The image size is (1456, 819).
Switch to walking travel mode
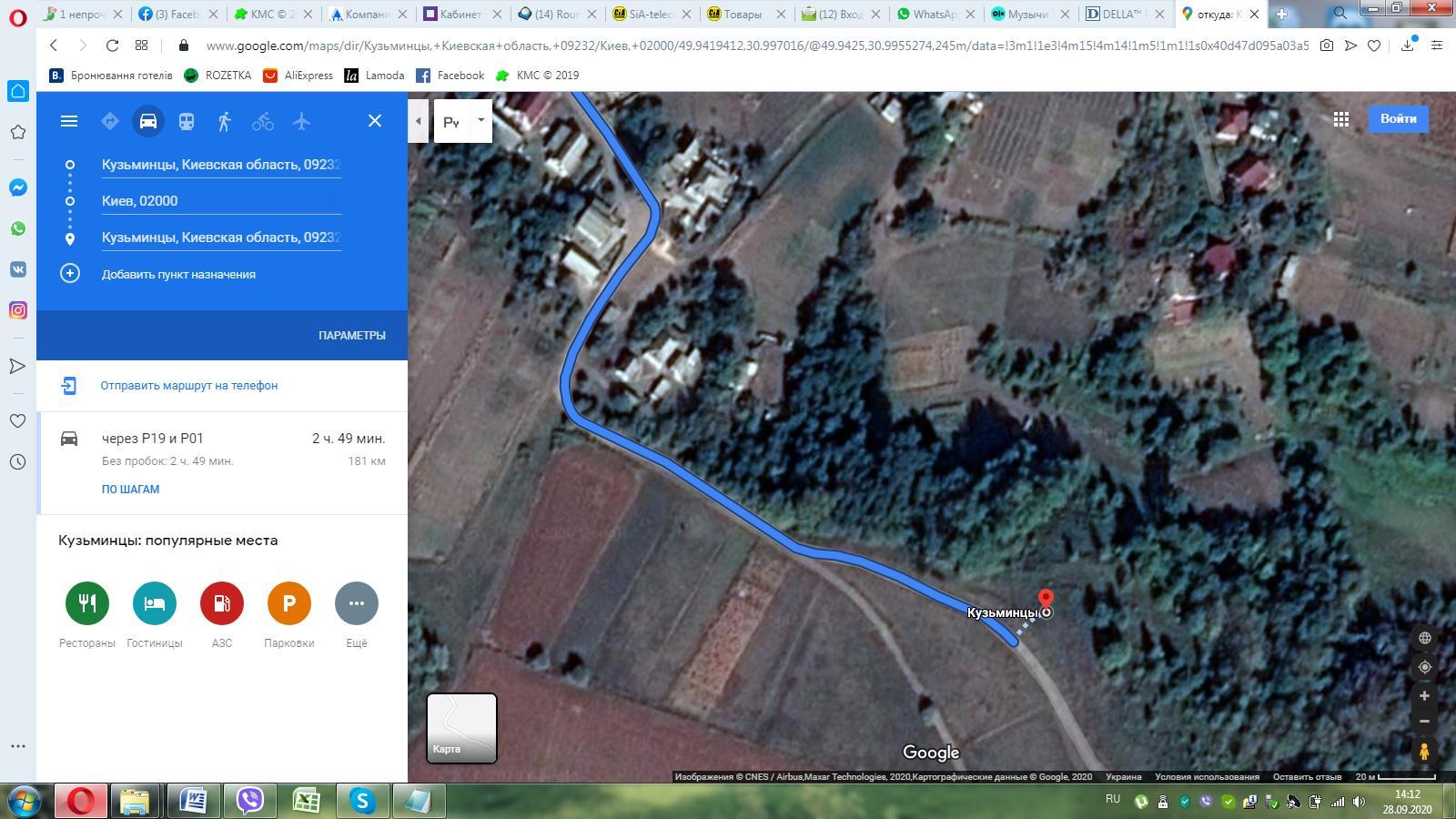pos(225,121)
